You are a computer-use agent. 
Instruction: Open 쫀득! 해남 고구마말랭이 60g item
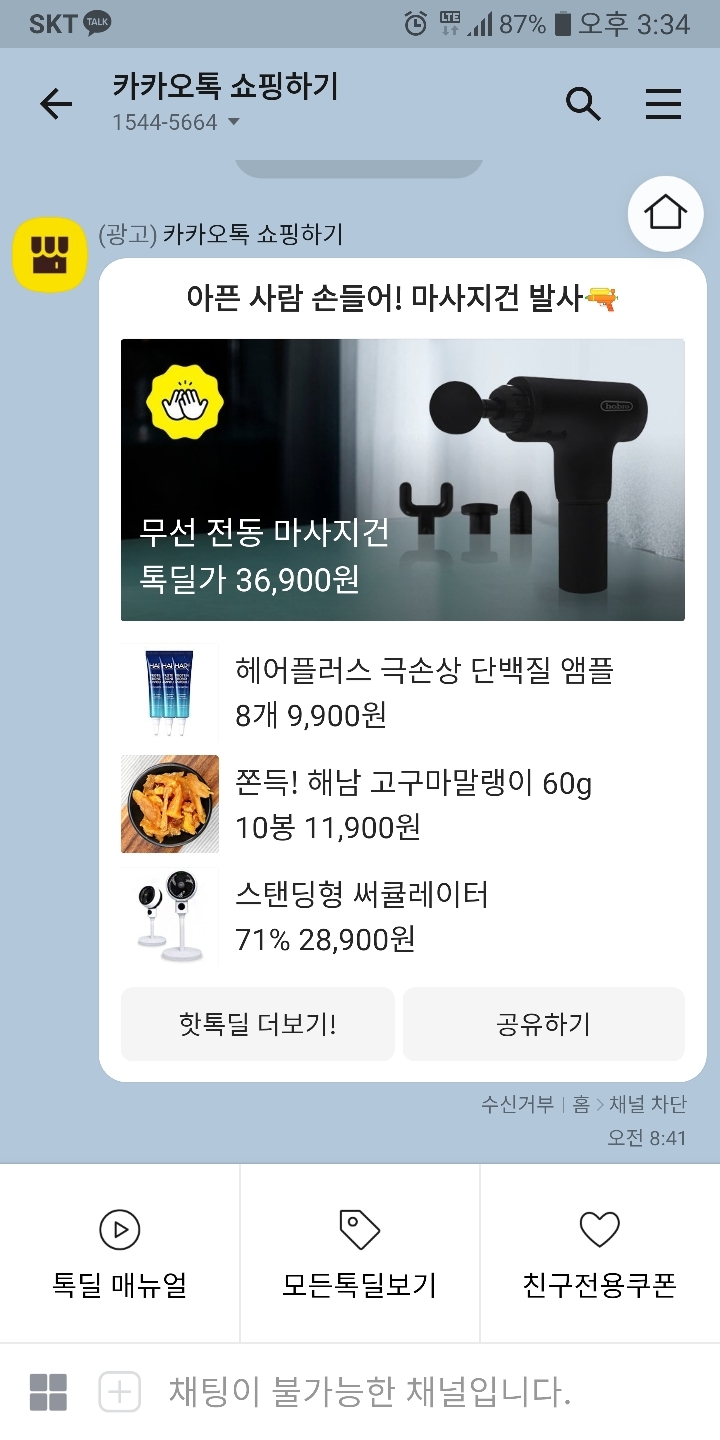point(403,804)
